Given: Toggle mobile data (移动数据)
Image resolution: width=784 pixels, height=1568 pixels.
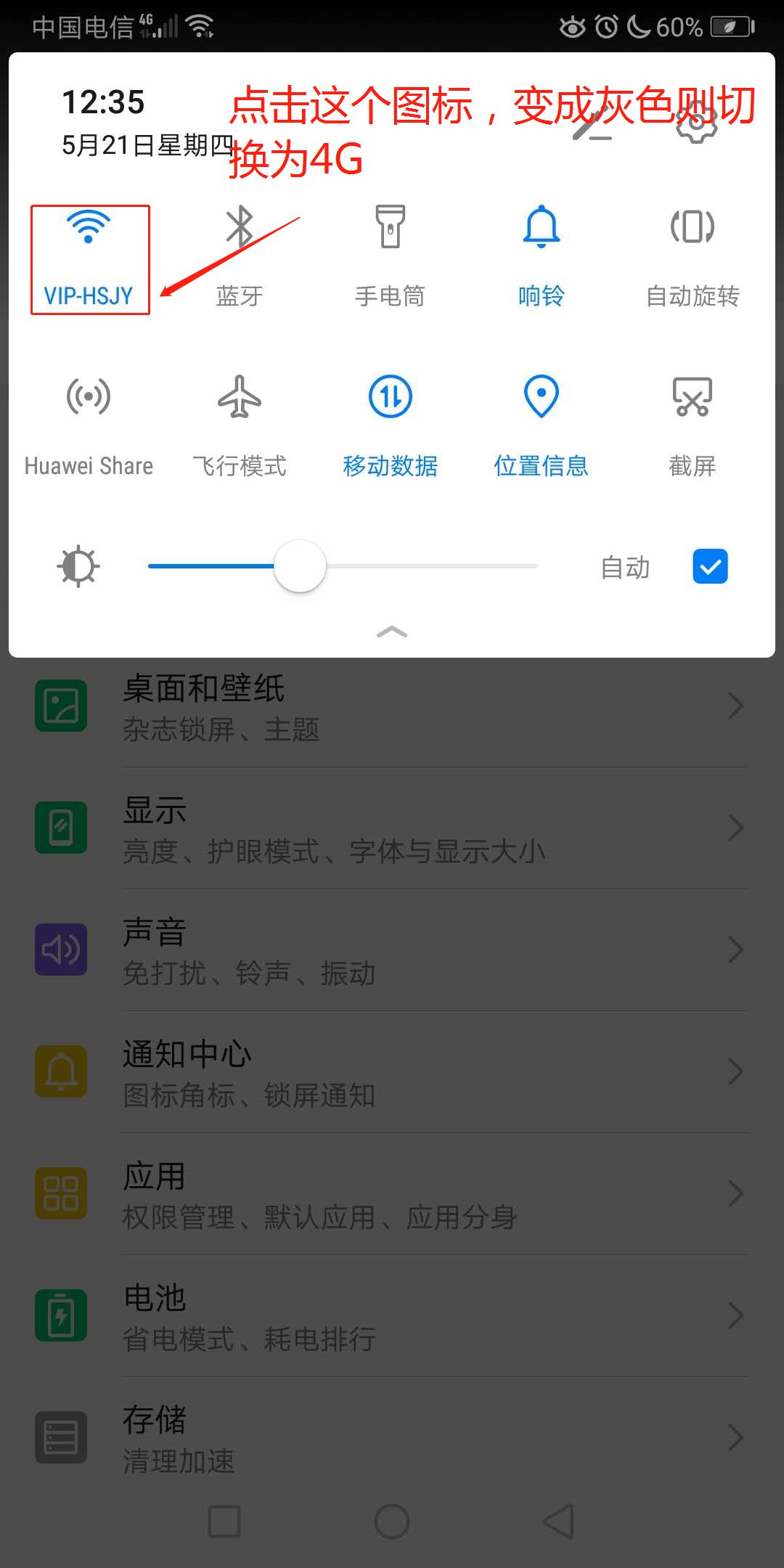Looking at the screenshot, I should click(x=391, y=397).
